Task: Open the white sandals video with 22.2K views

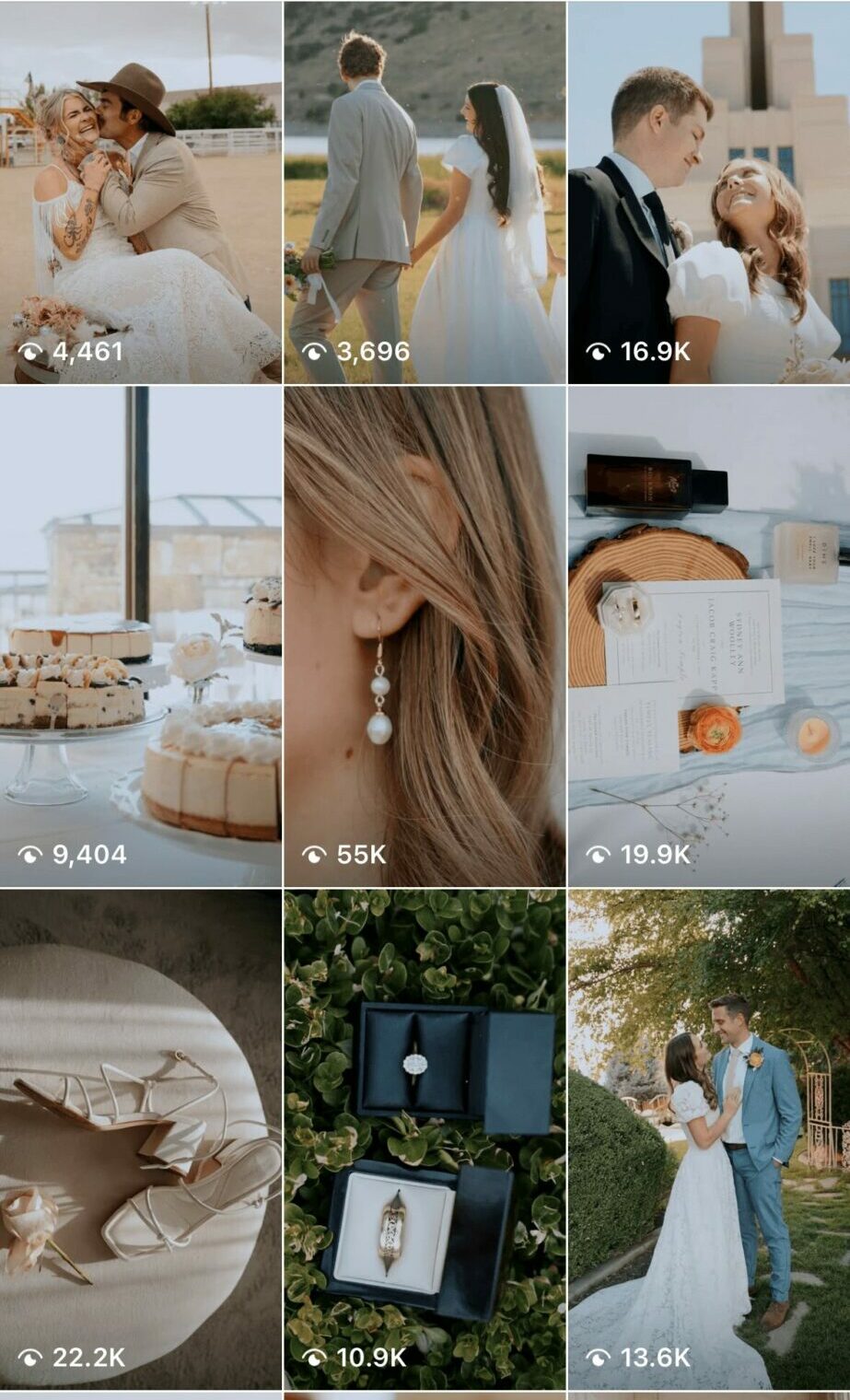Action: coord(140,1138)
